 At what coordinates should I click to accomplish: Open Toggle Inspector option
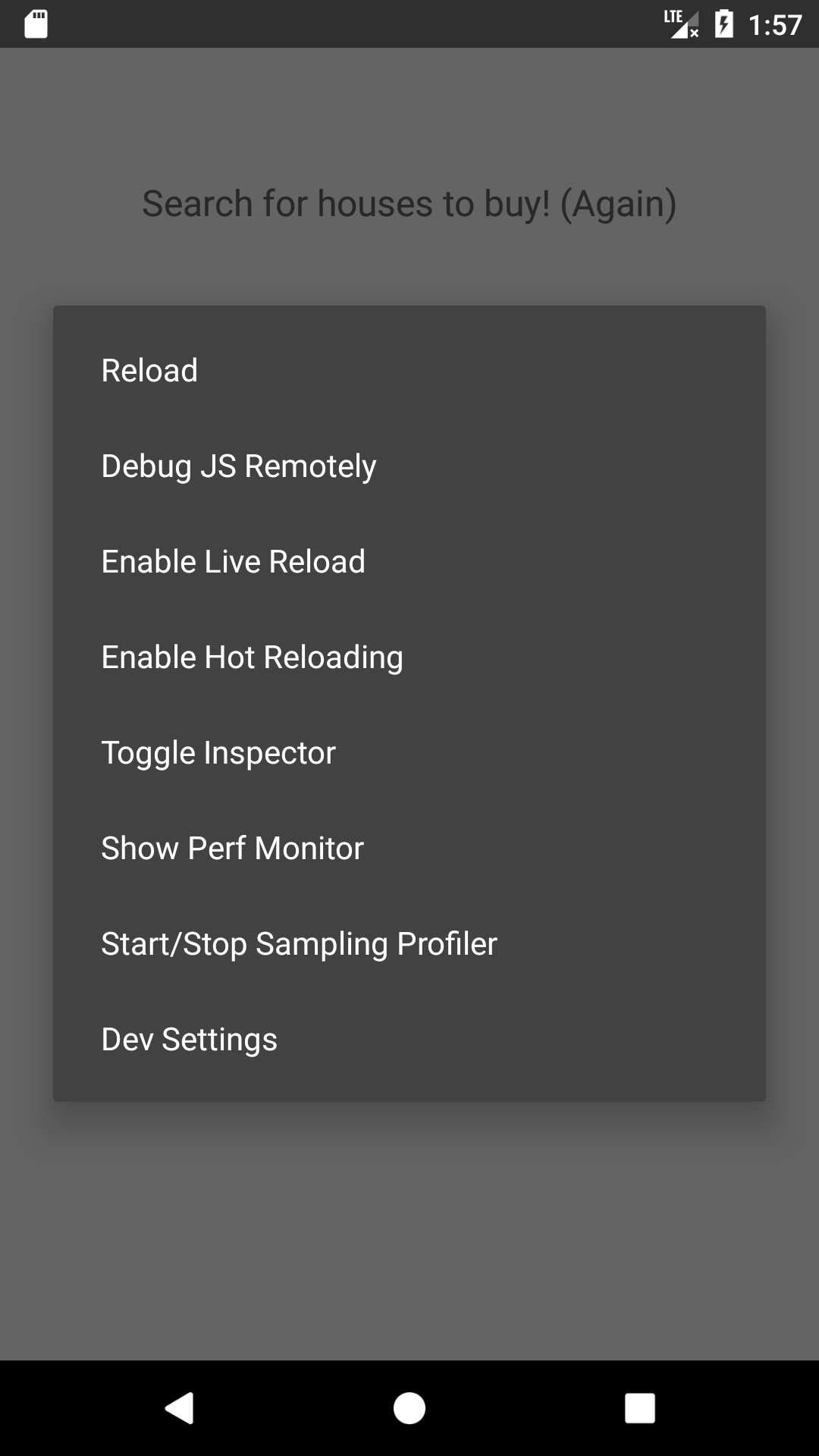tap(409, 753)
